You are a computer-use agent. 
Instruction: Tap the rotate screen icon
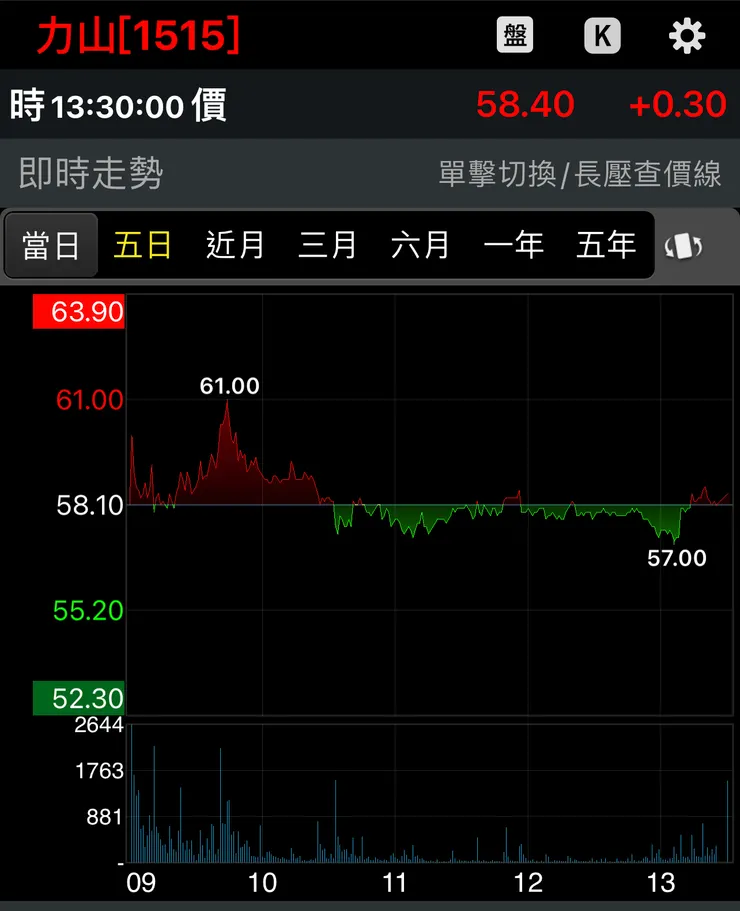686,245
